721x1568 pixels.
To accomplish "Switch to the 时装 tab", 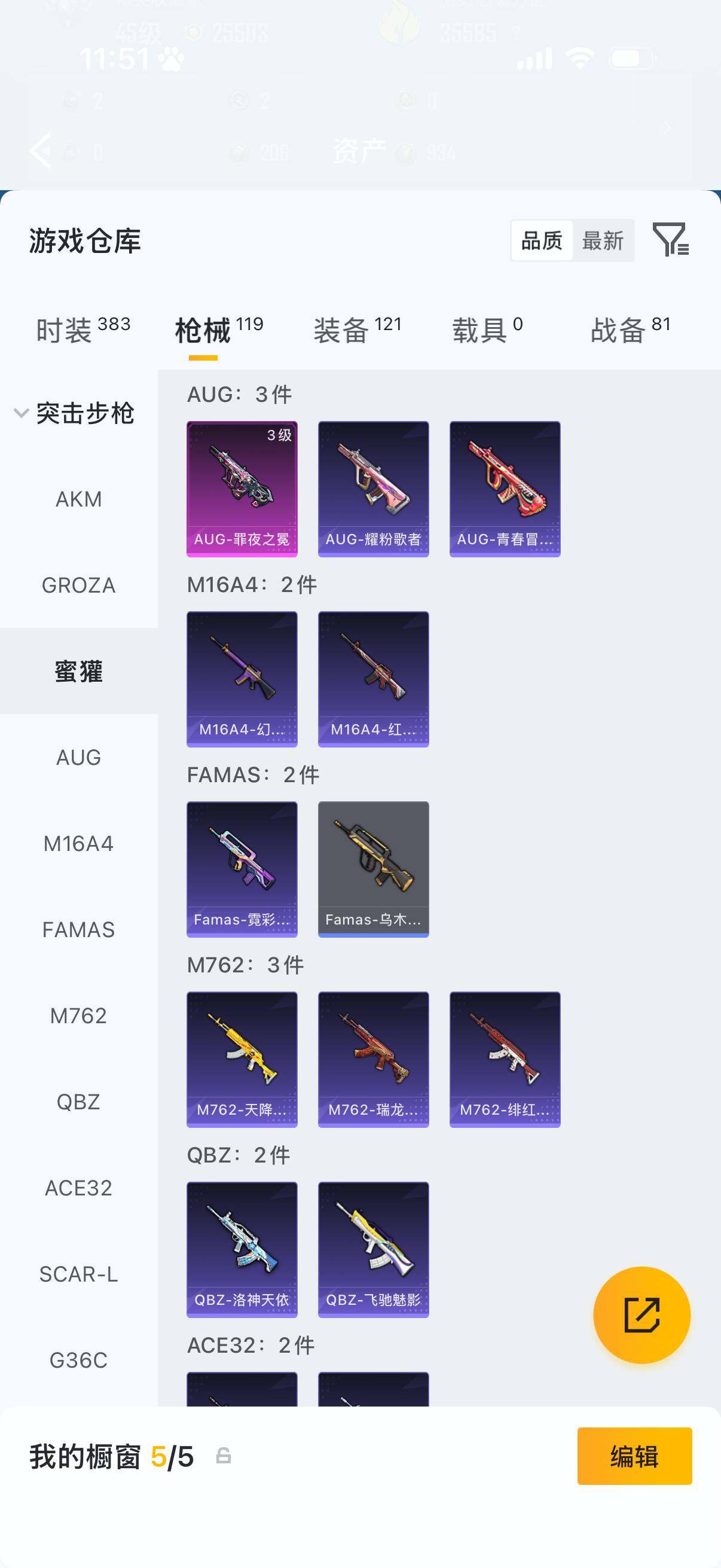I will [83, 330].
